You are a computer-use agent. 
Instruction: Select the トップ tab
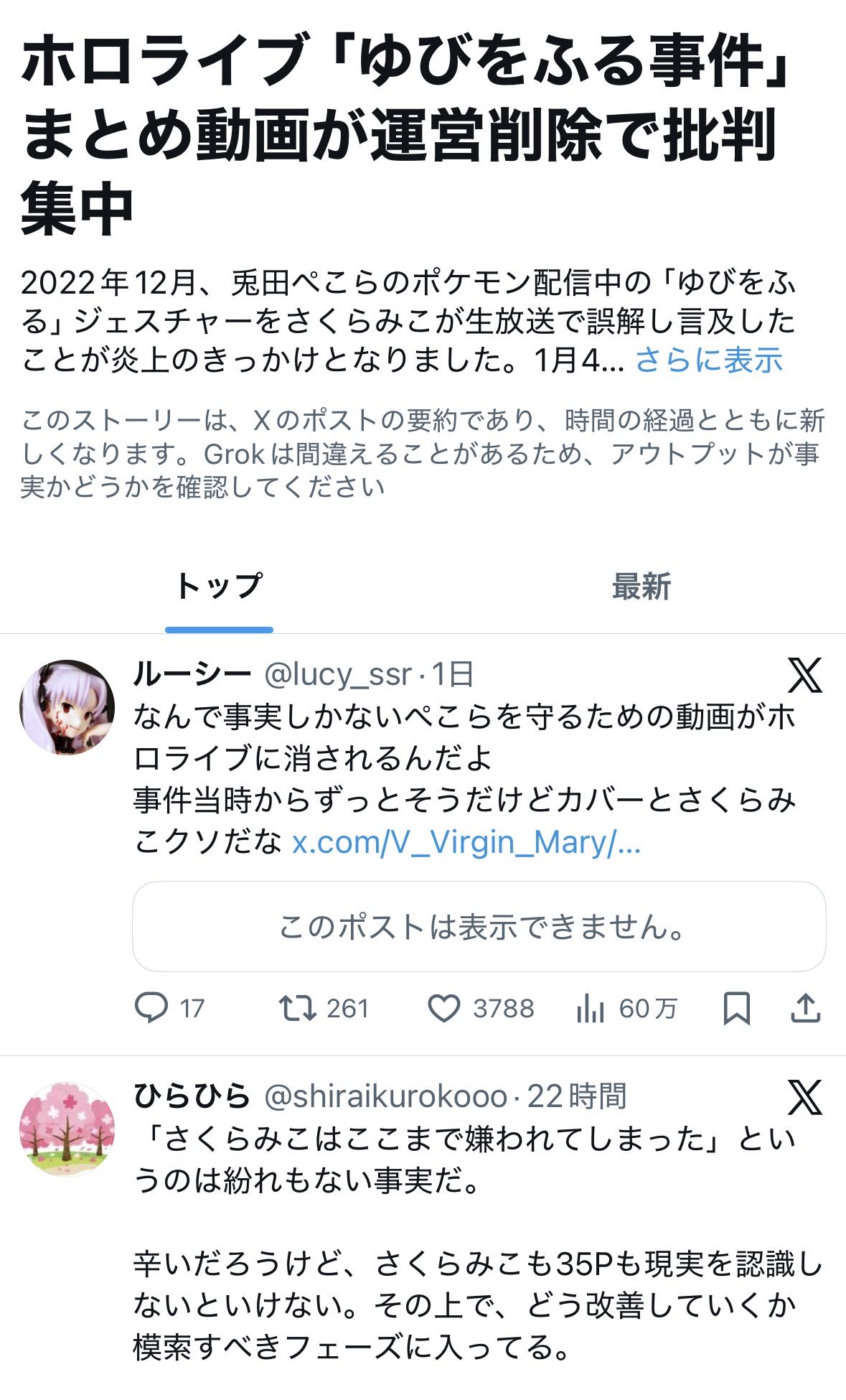pos(219,587)
